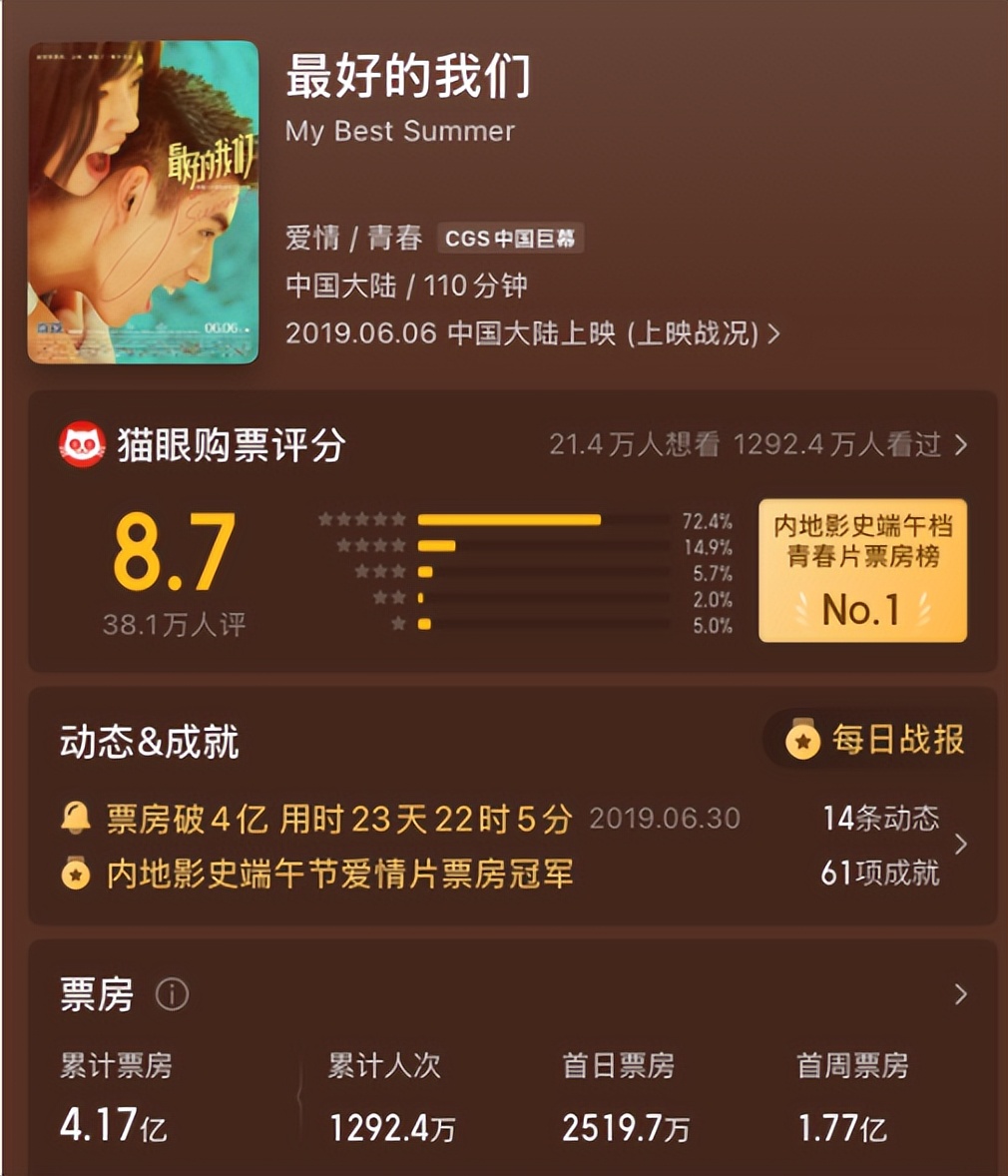Select the five-star rating row stars
This screenshot has width=1008, height=1176.
(x=362, y=519)
